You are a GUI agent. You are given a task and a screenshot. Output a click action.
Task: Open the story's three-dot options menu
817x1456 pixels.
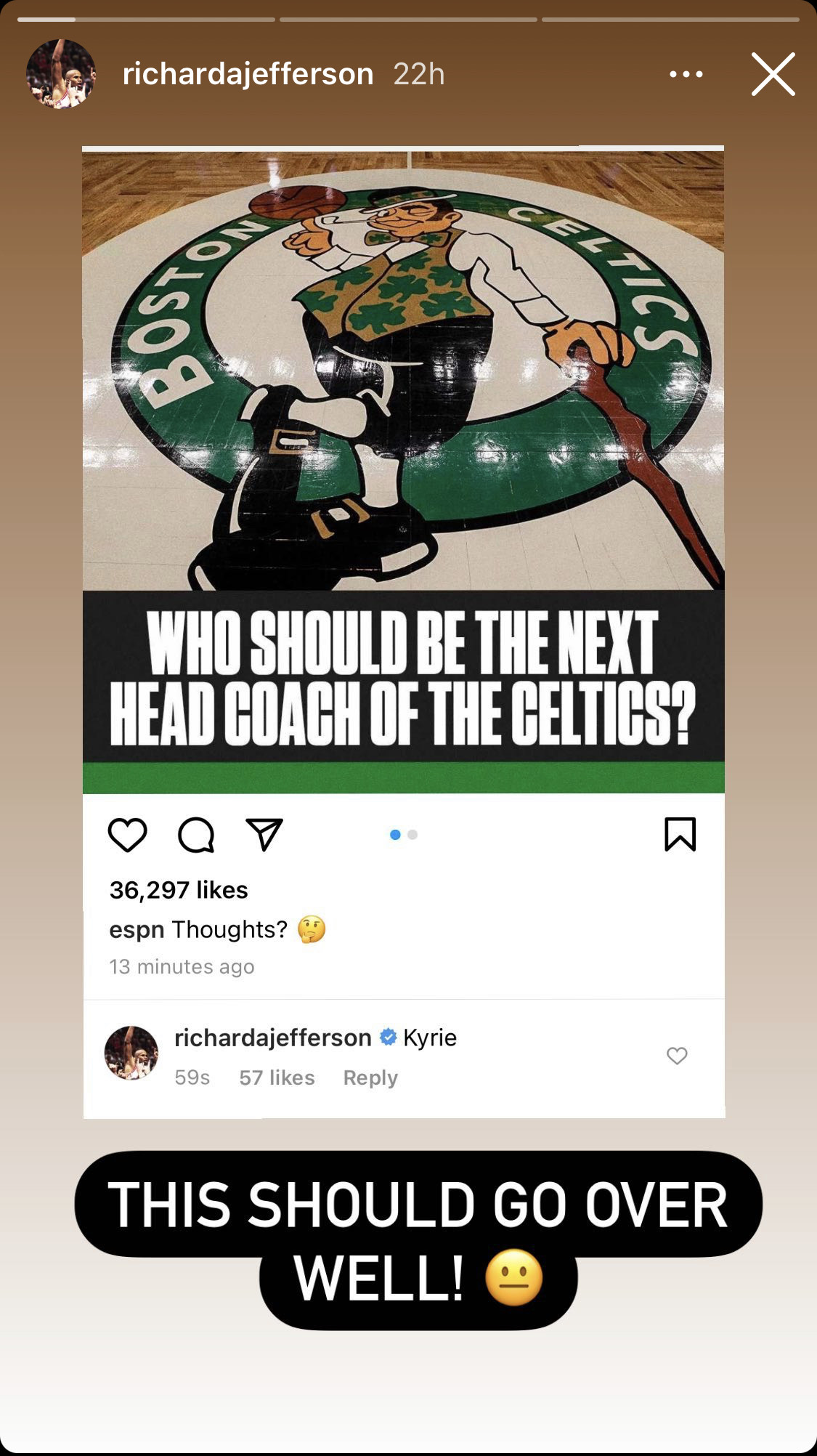686,74
